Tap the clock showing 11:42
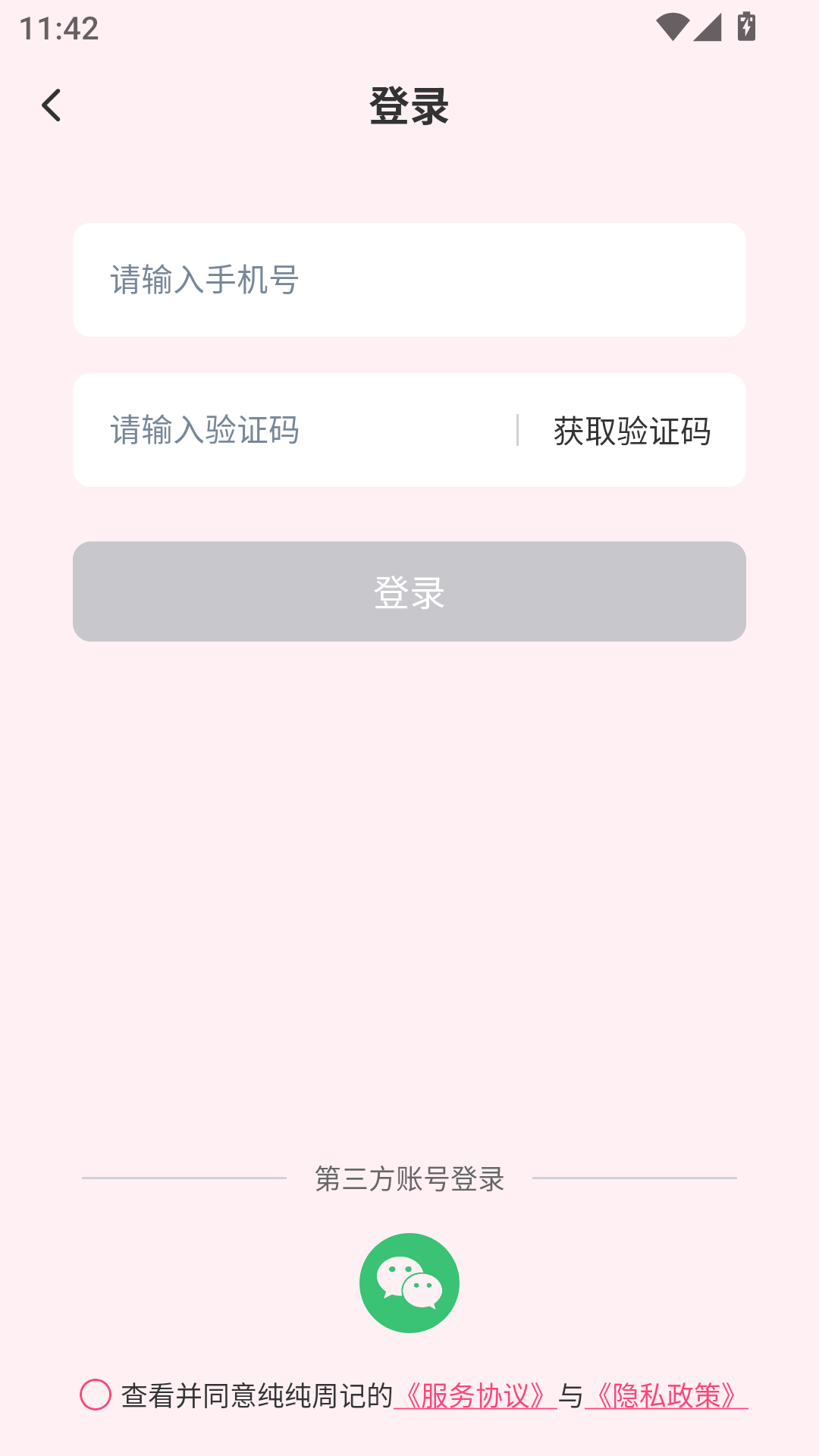The width and height of the screenshot is (819, 1456). (59, 29)
